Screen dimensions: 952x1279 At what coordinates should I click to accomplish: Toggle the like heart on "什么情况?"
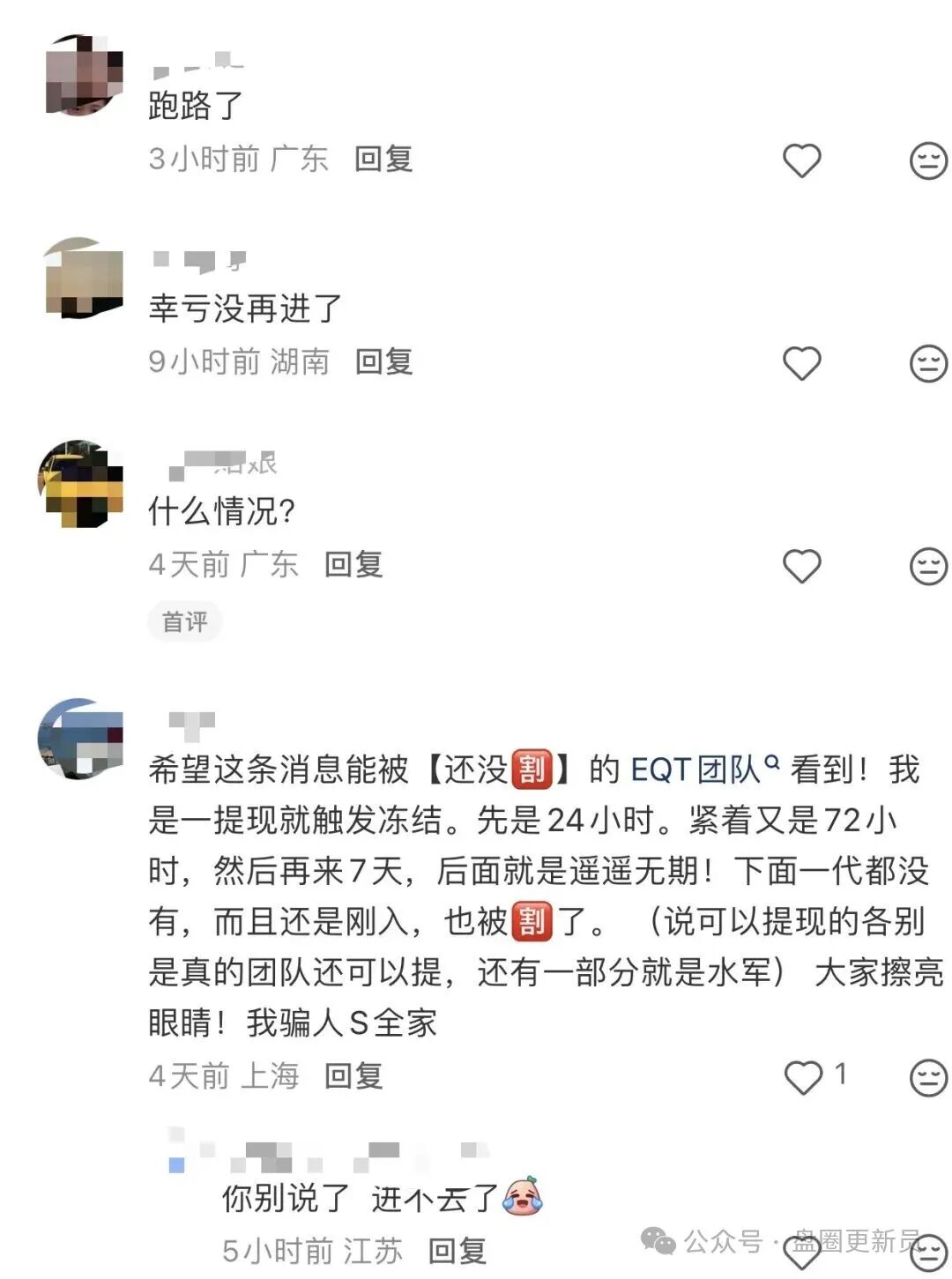point(800,564)
